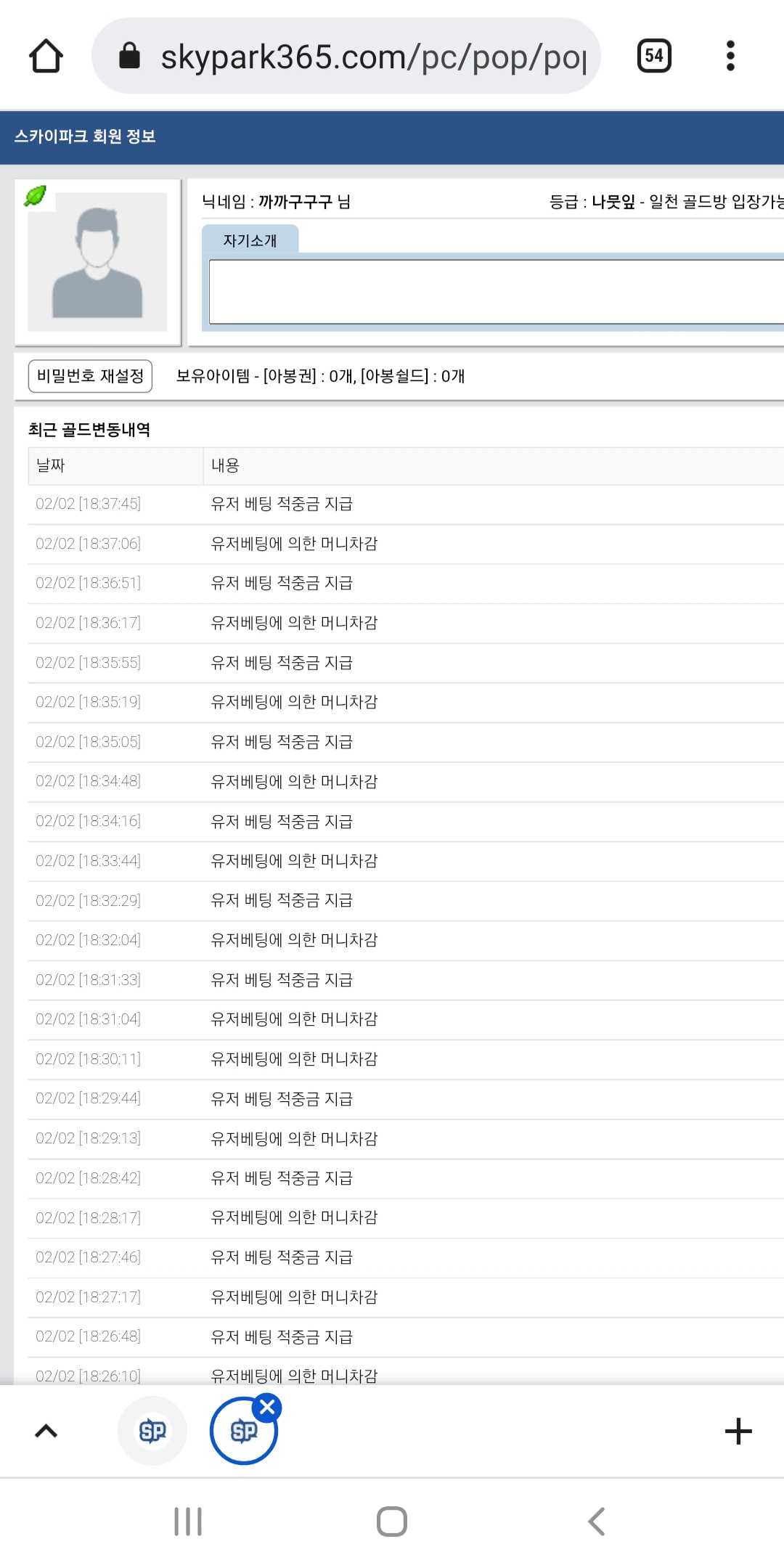Go back using the system back button
784x1568 pixels.
(x=596, y=1522)
